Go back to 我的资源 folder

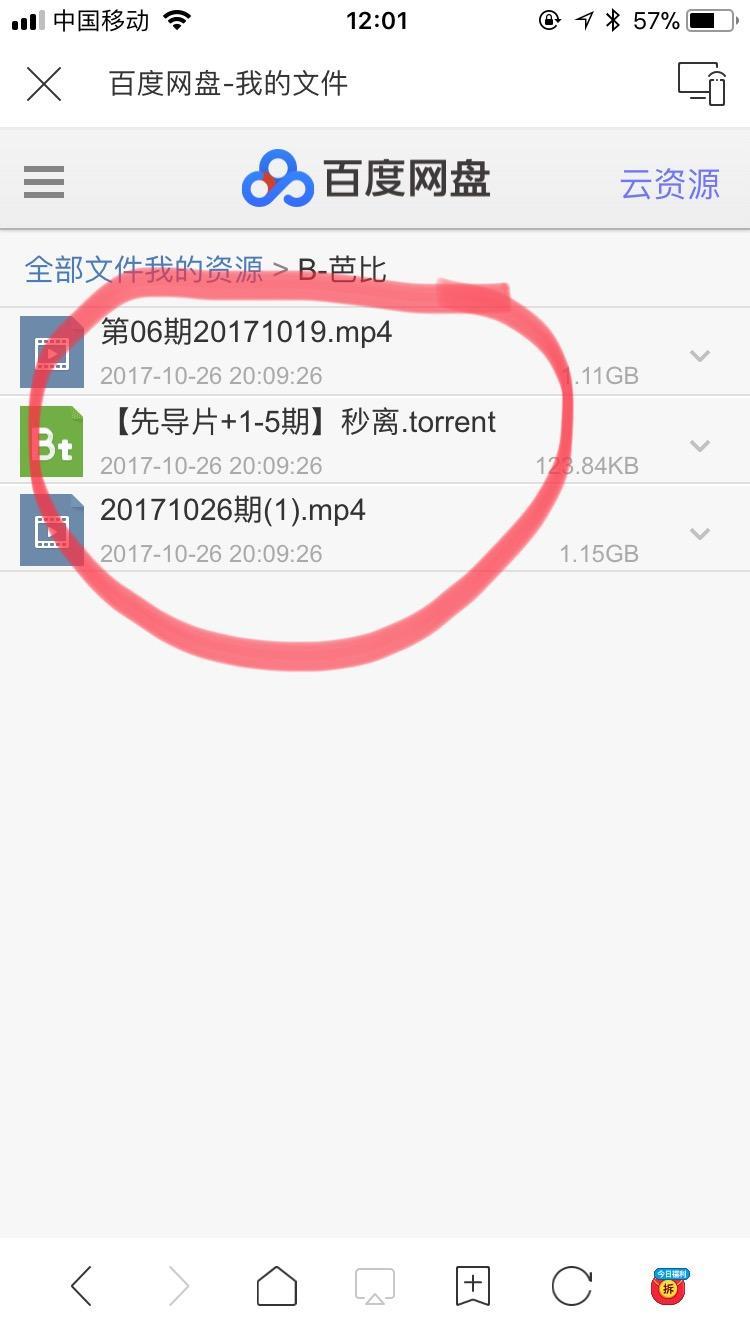coord(207,269)
